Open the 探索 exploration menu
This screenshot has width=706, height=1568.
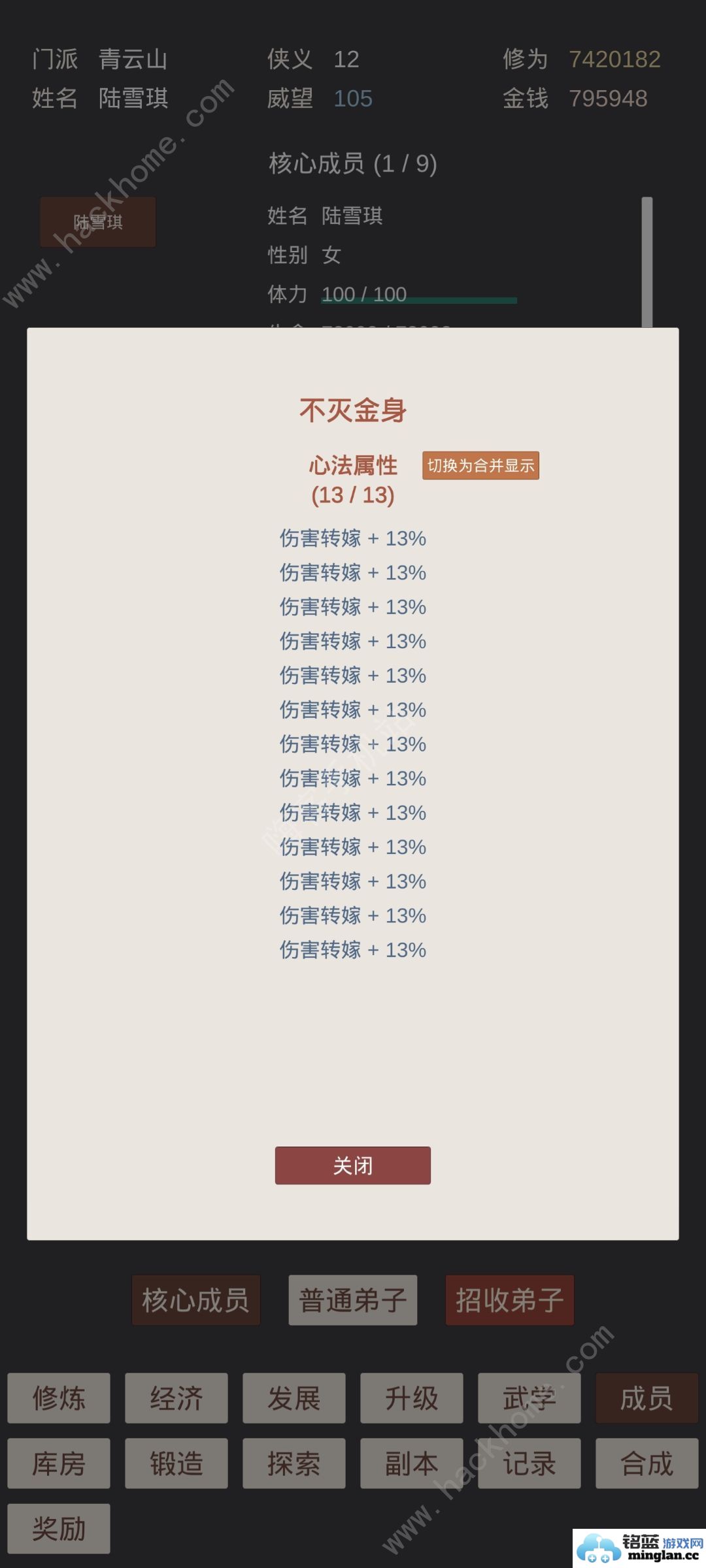(x=294, y=1463)
